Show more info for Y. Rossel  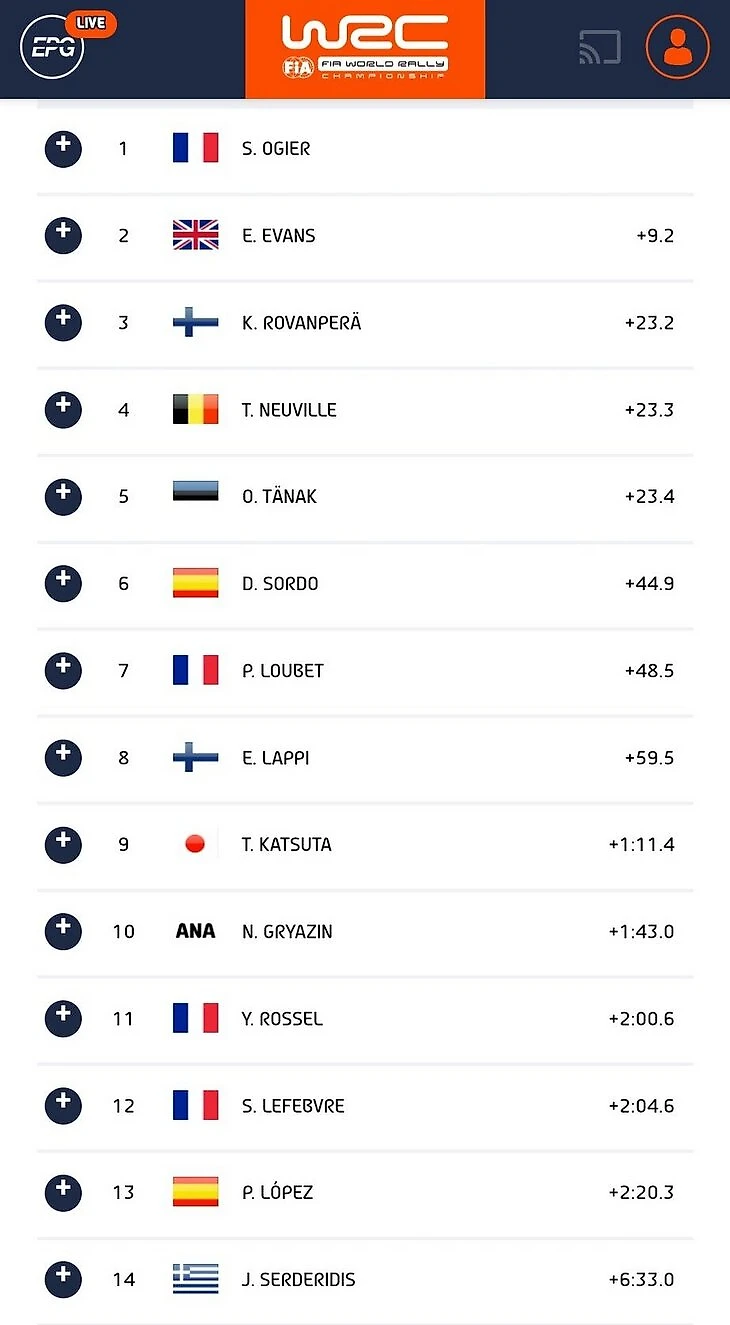pyautogui.click(x=63, y=1019)
